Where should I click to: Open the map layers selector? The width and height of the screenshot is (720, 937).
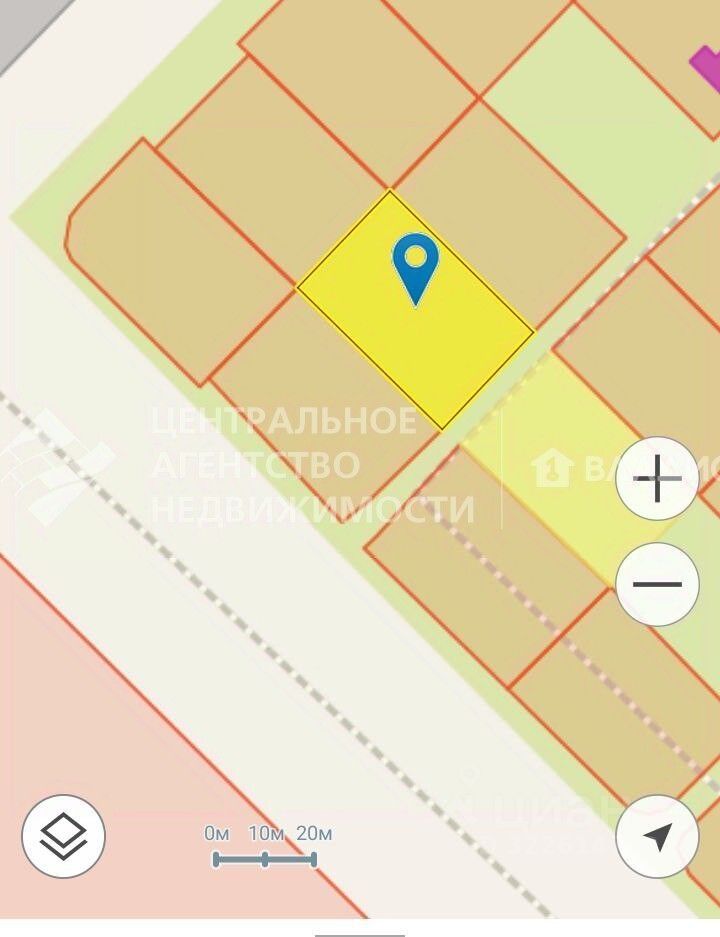click(64, 836)
